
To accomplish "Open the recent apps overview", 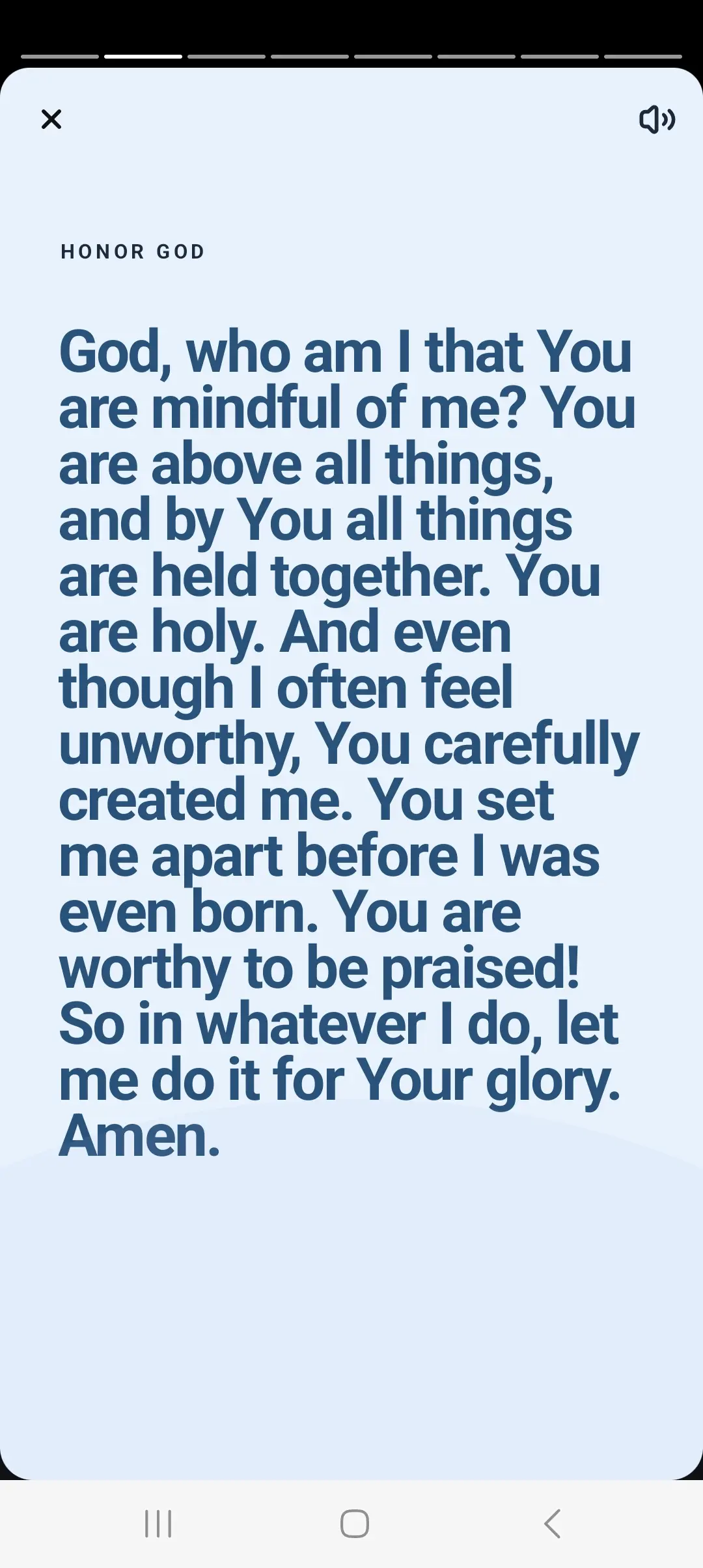I will [158, 1523].
